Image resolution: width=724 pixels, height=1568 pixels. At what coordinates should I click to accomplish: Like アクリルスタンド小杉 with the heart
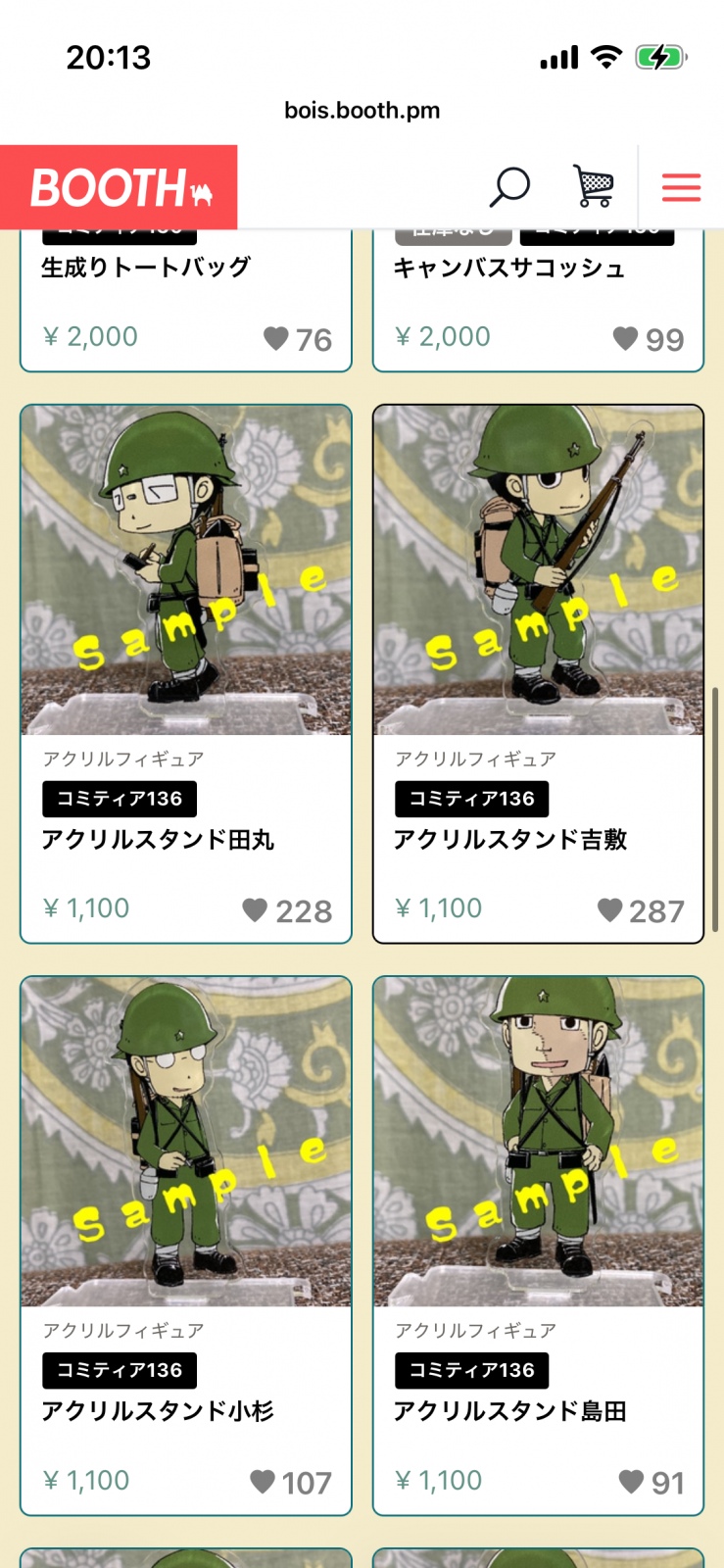(x=263, y=1482)
